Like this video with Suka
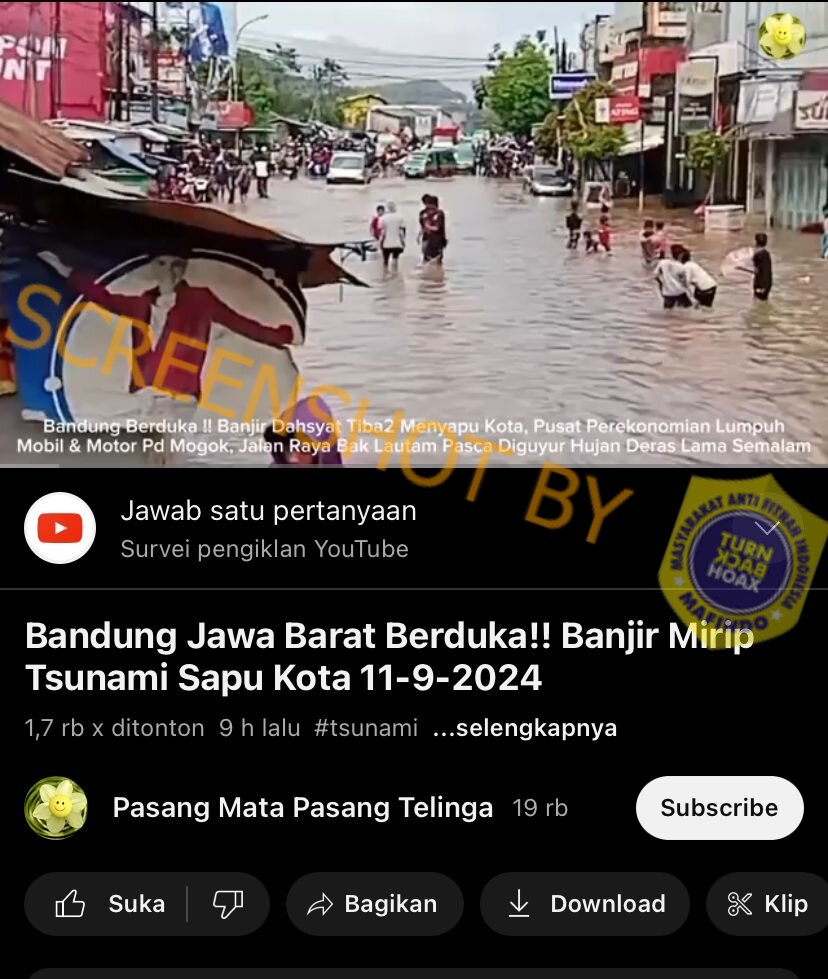Viewport: 828px width, 979px height. [x=108, y=904]
